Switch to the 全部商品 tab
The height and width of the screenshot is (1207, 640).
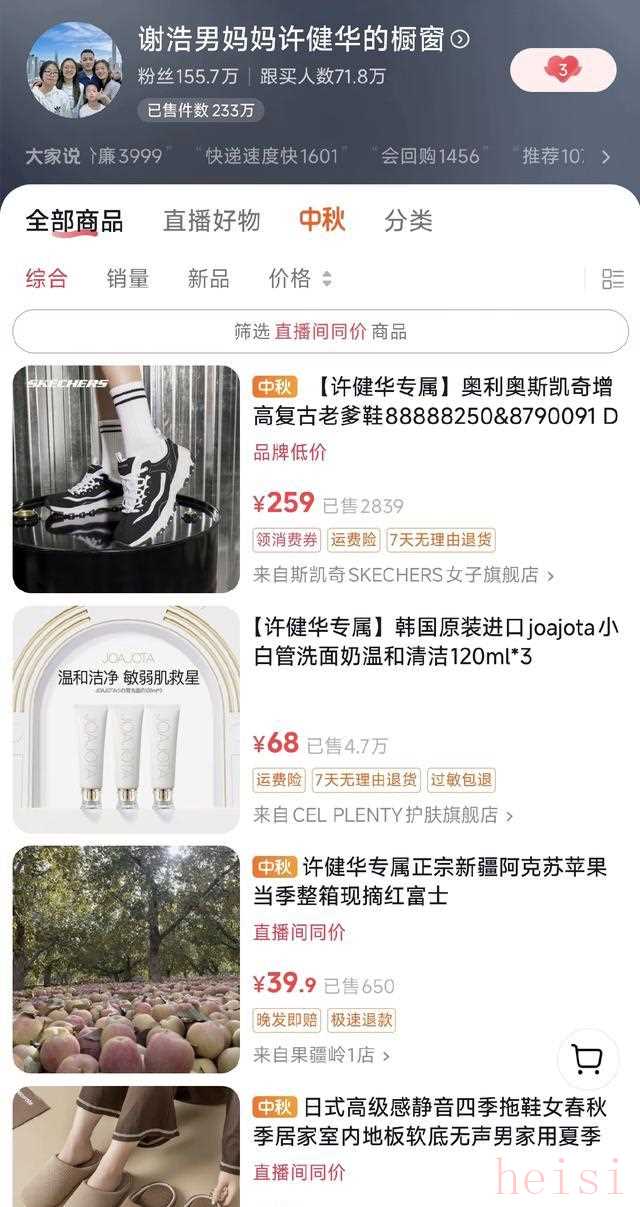tap(74, 221)
